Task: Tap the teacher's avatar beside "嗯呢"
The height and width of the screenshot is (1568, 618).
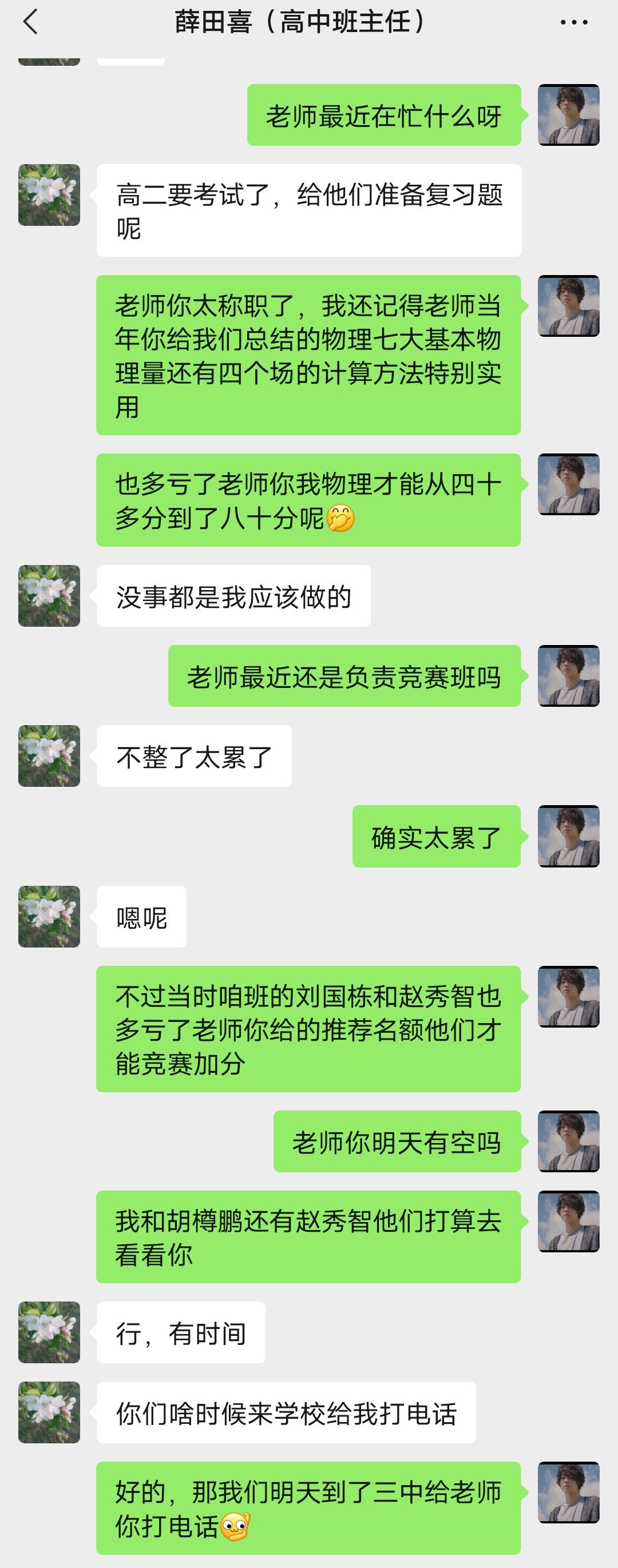Action: click(49, 917)
